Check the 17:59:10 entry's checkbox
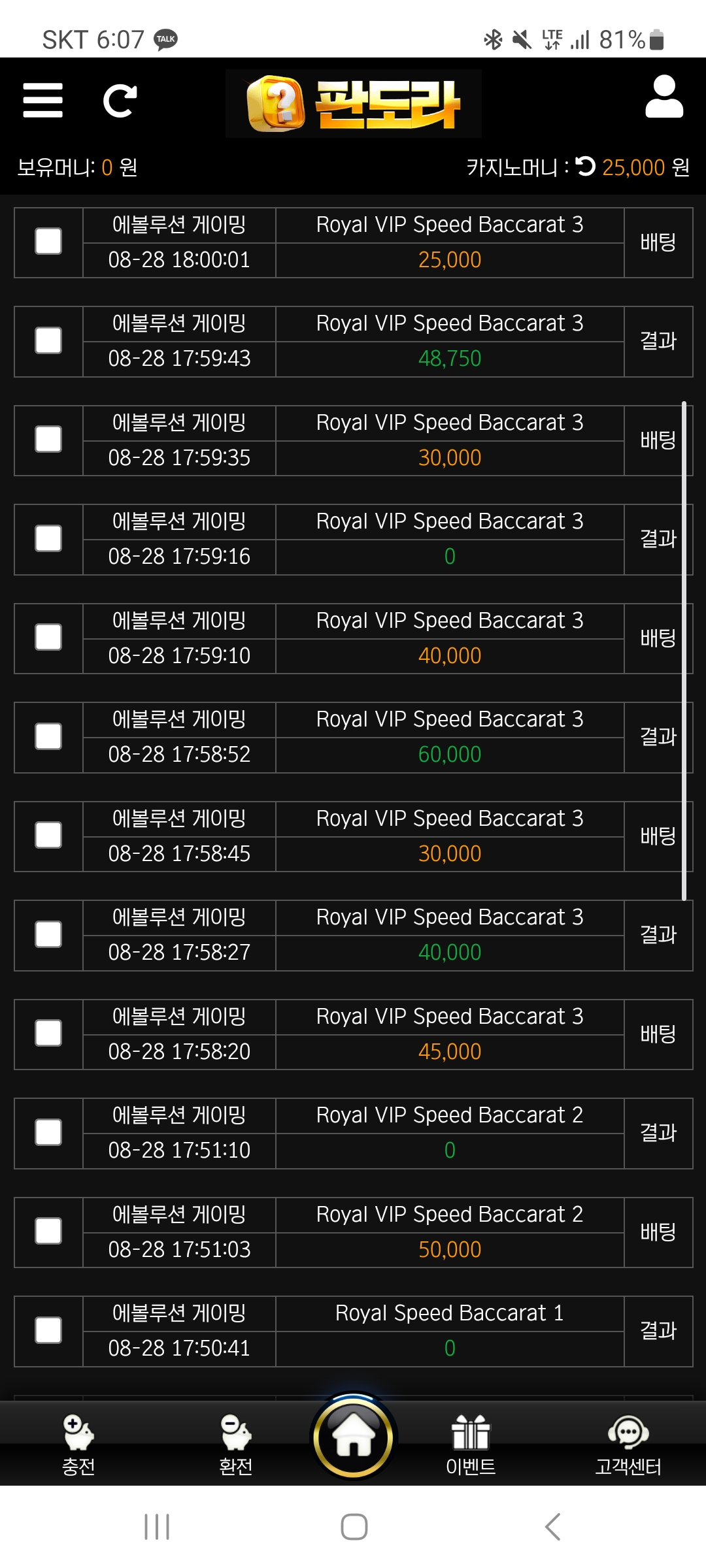The height and width of the screenshot is (1568, 706). 48,637
